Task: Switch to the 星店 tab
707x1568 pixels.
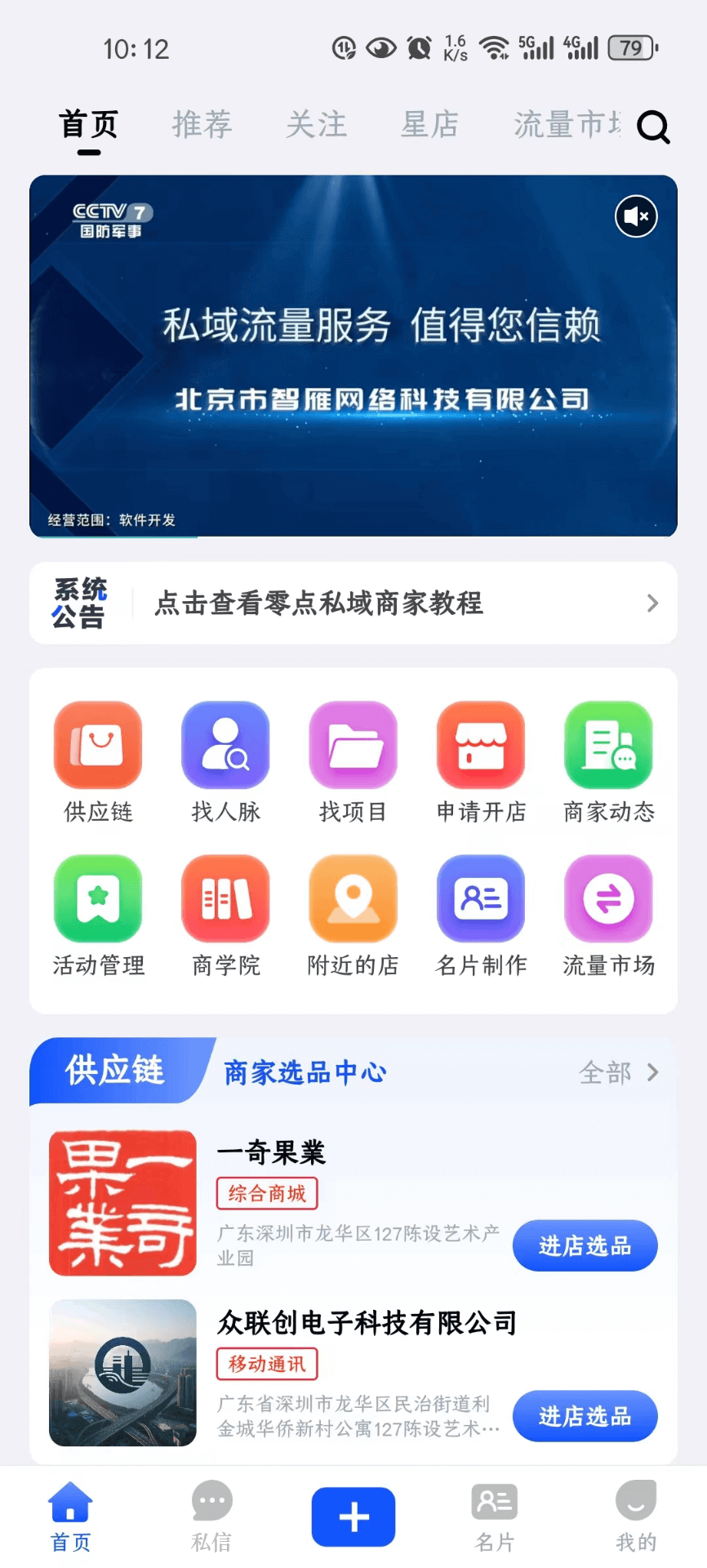Action: [x=429, y=125]
